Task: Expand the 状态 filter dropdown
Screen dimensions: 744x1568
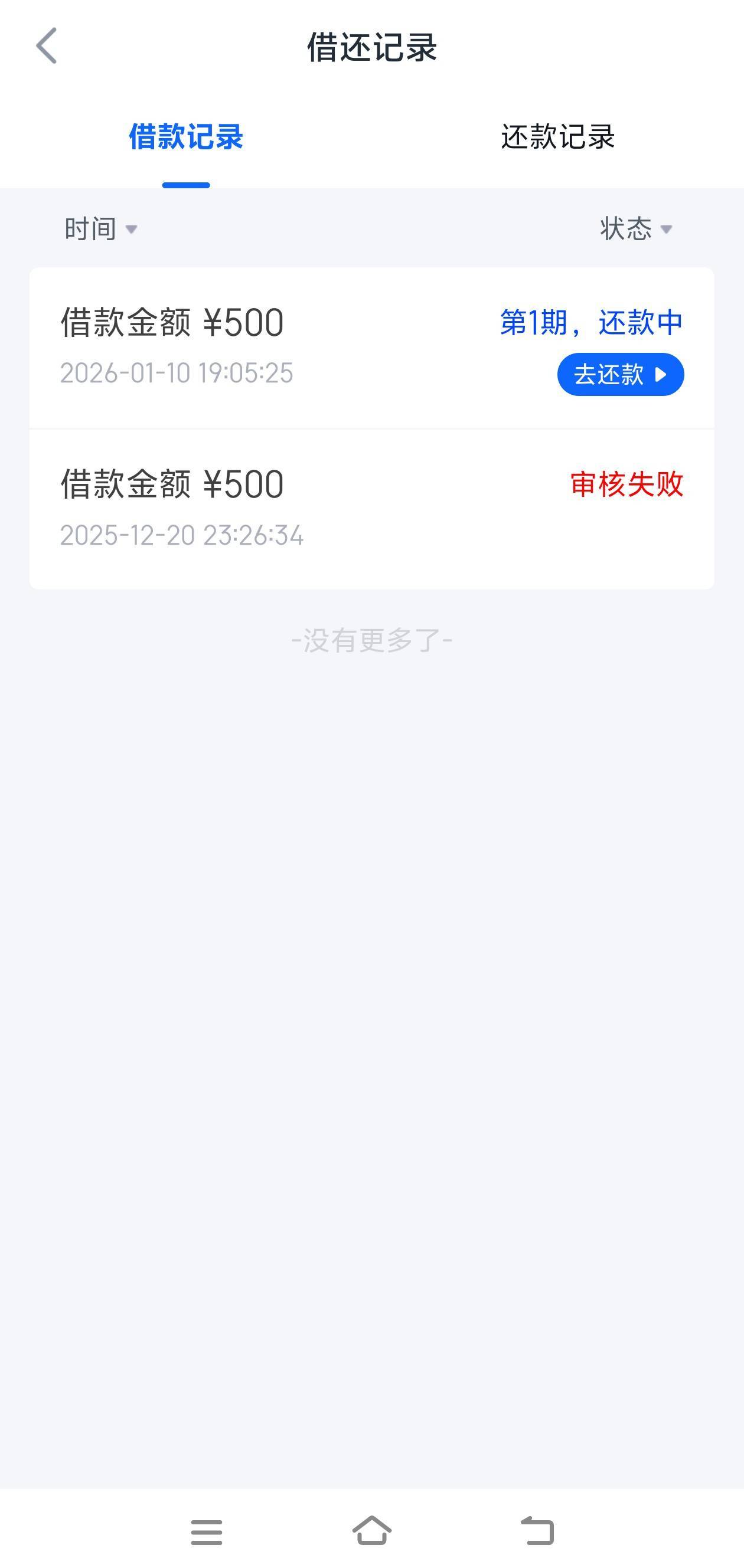Action: [x=635, y=229]
